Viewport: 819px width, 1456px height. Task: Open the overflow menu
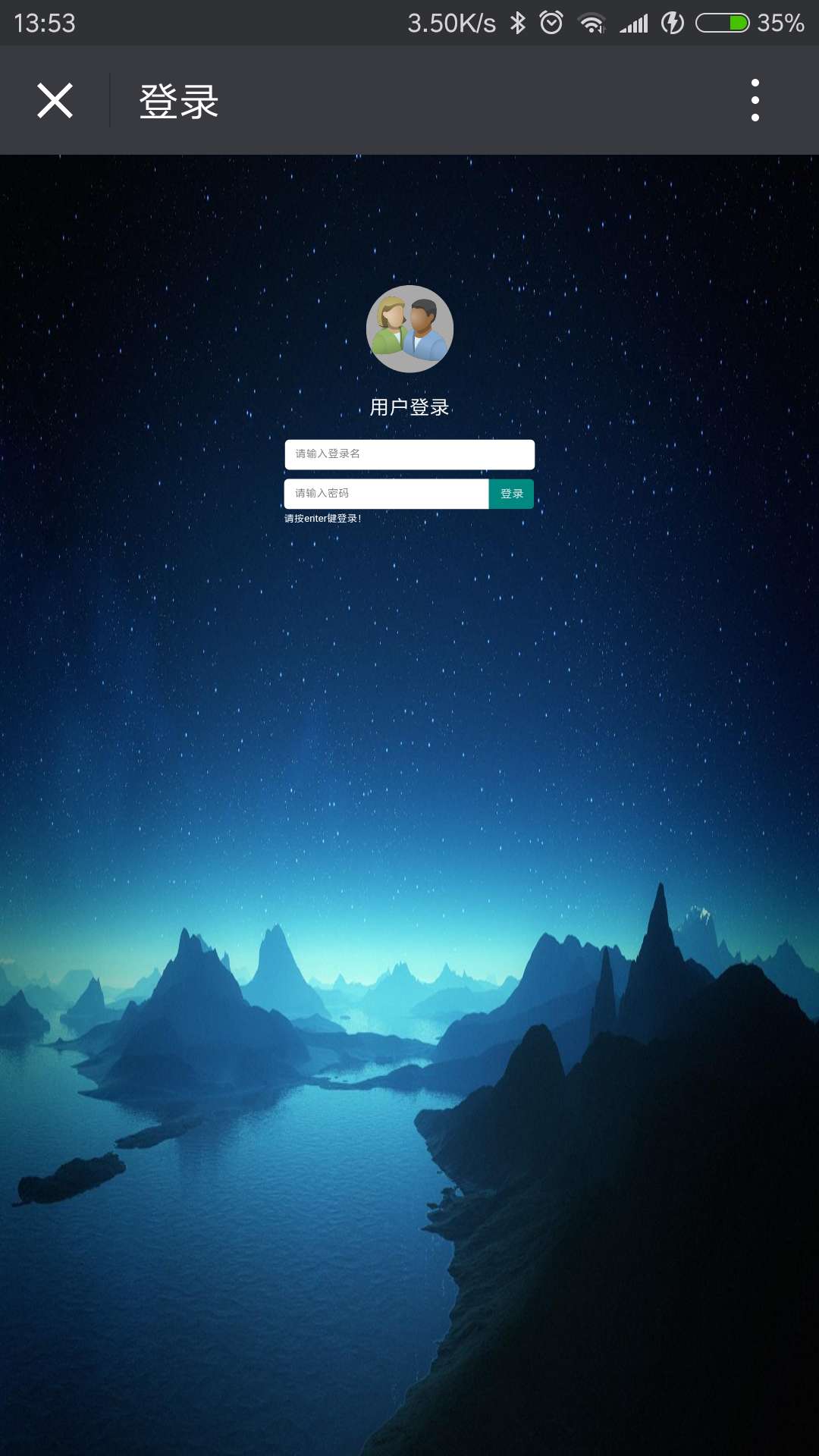(755, 100)
